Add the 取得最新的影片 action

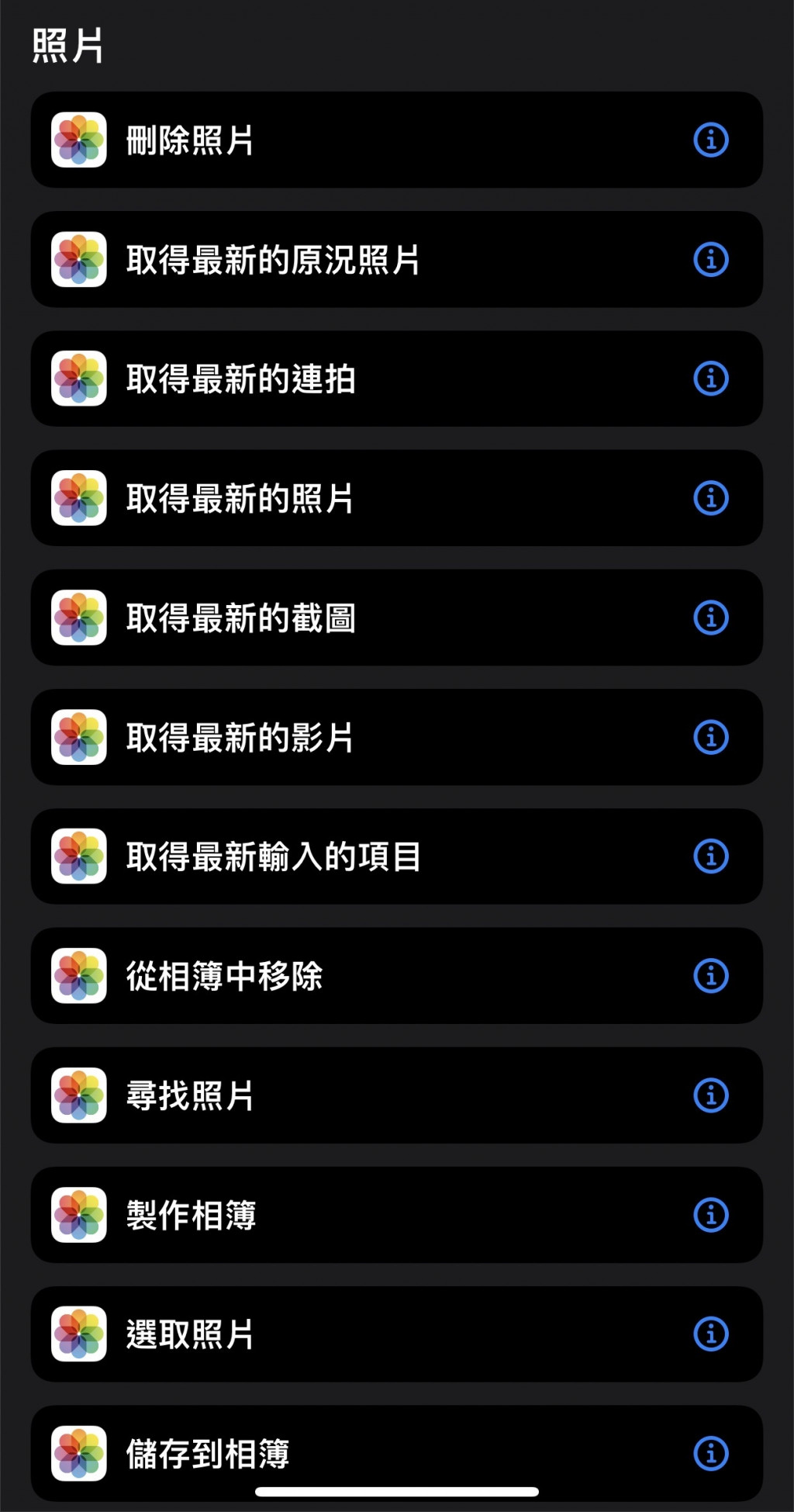click(349, 738)
